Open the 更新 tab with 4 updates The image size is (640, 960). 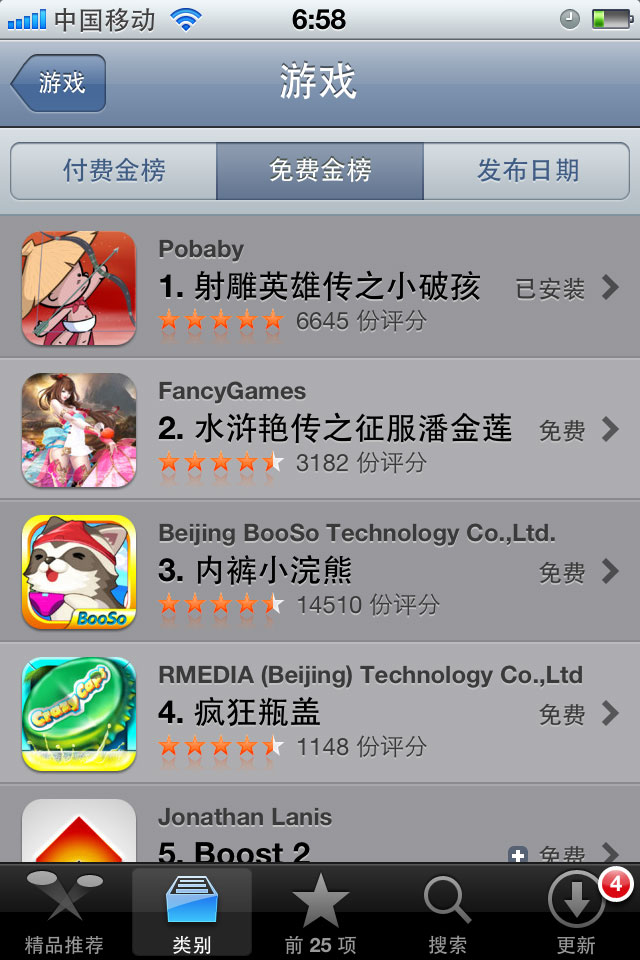pyautogui.click(x=576, y=914)
